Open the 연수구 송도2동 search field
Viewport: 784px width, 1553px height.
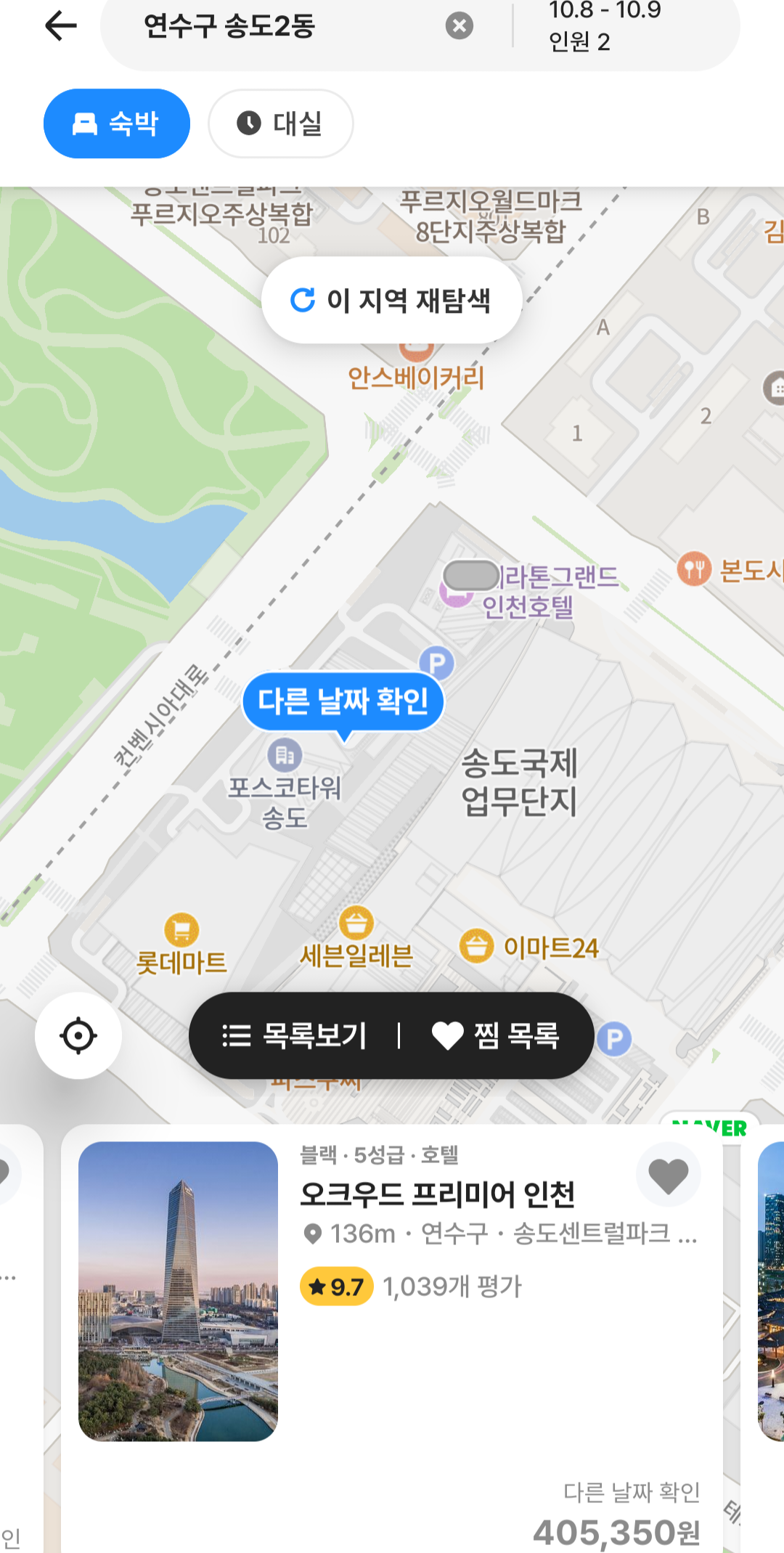(x=276, y=27)
